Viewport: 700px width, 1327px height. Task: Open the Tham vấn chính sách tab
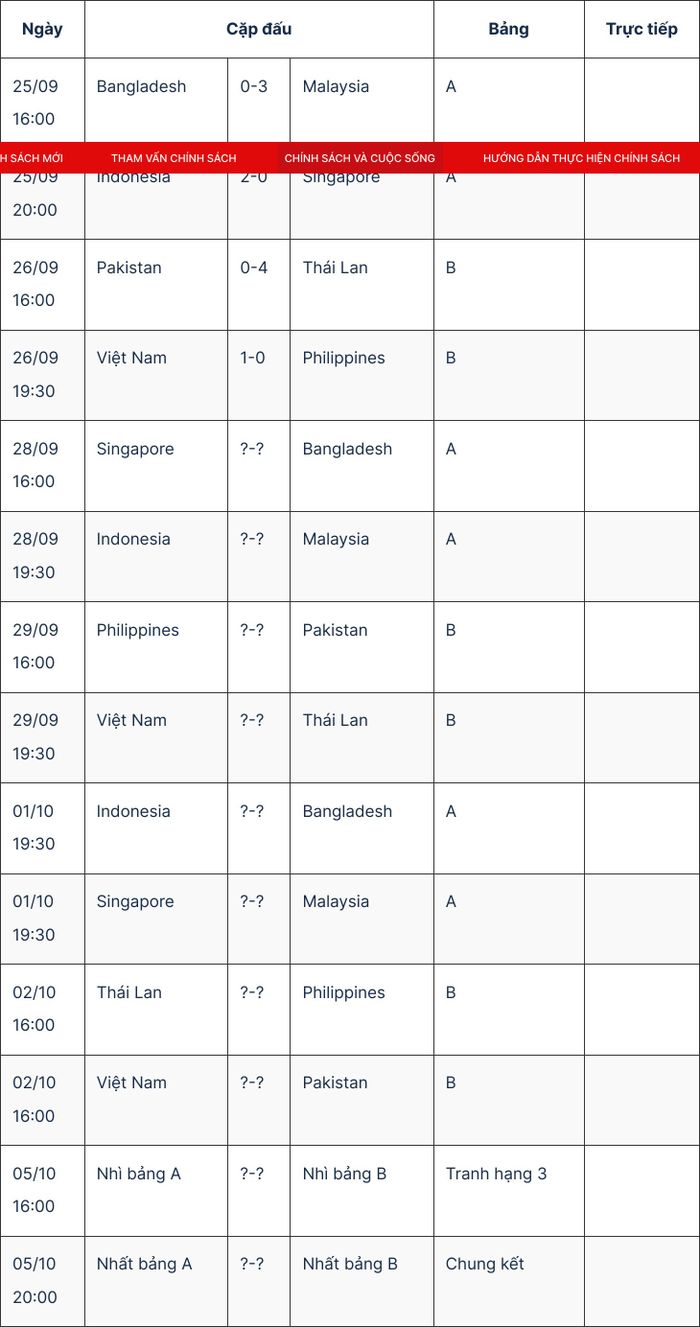(x=174, y=158)
